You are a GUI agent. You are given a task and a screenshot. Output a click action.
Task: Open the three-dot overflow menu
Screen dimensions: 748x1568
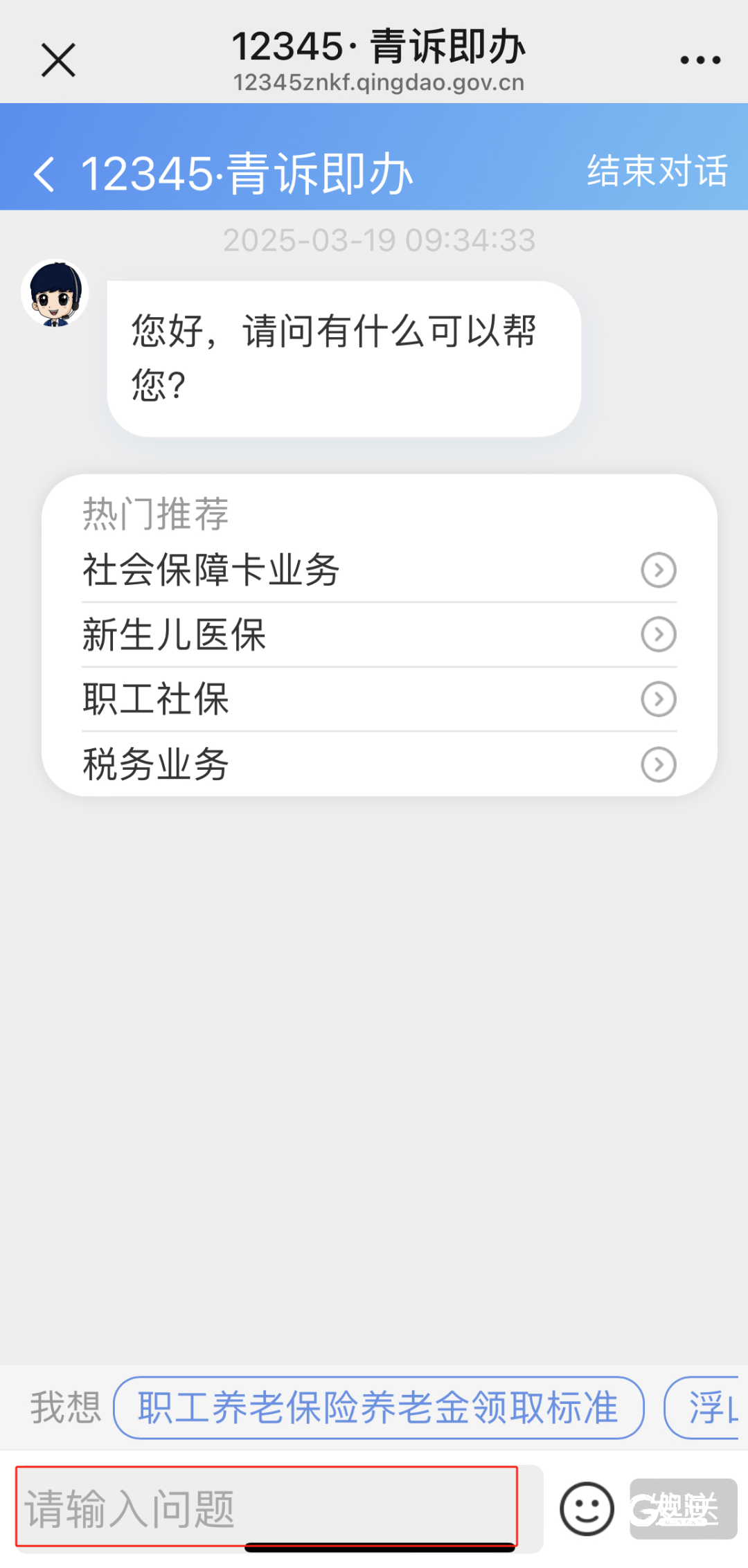pyautogui.click(x=700, y=60)
